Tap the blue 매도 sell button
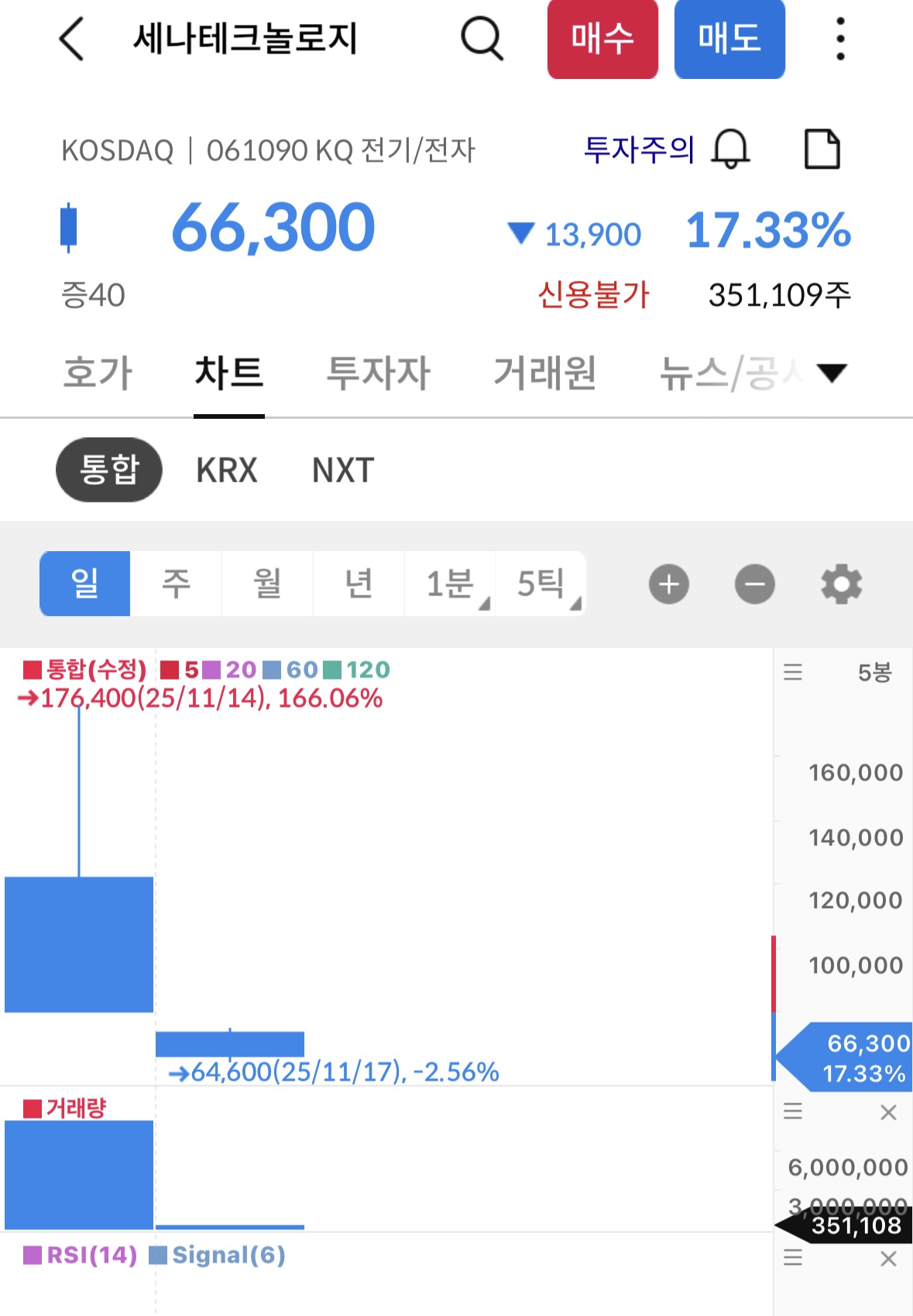The image size is (913, 1316). click(x=729, y=39)
